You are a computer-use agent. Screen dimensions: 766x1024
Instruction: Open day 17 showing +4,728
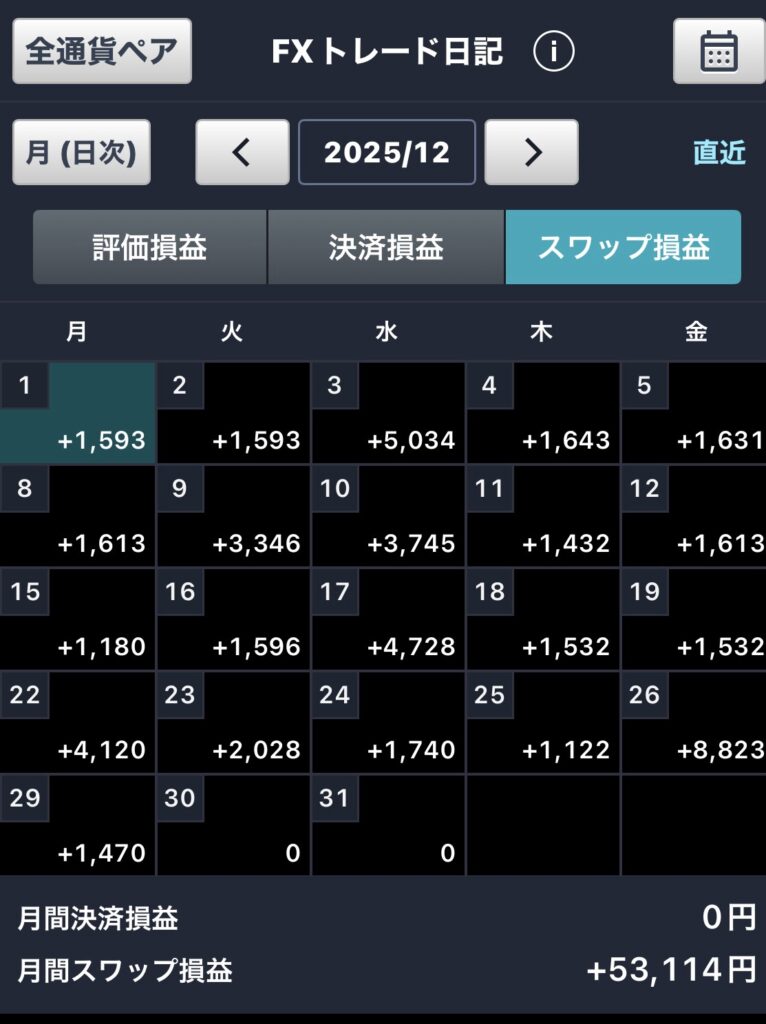(x=388, y=619)
